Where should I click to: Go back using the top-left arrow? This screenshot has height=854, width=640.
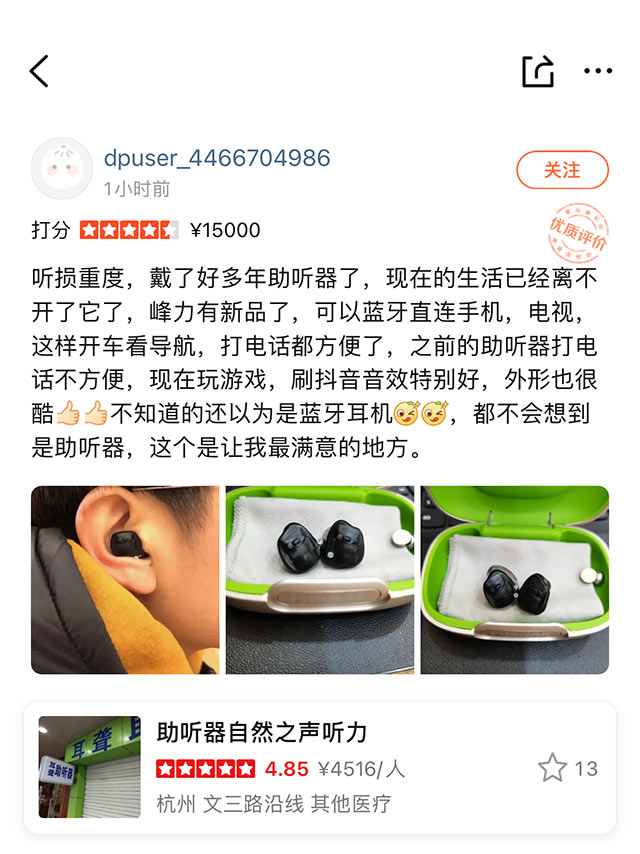click(39, 71)
